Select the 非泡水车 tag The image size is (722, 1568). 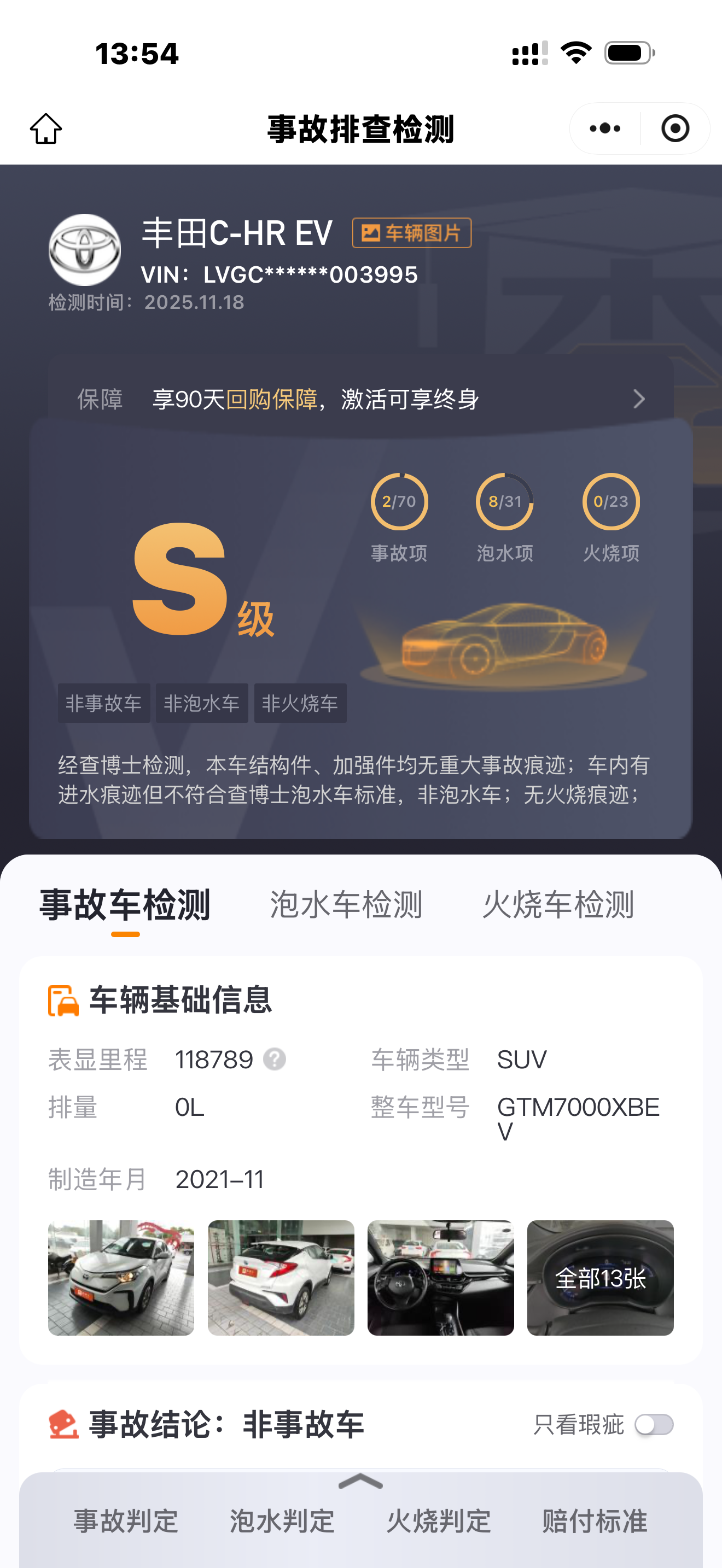point(201,703)
